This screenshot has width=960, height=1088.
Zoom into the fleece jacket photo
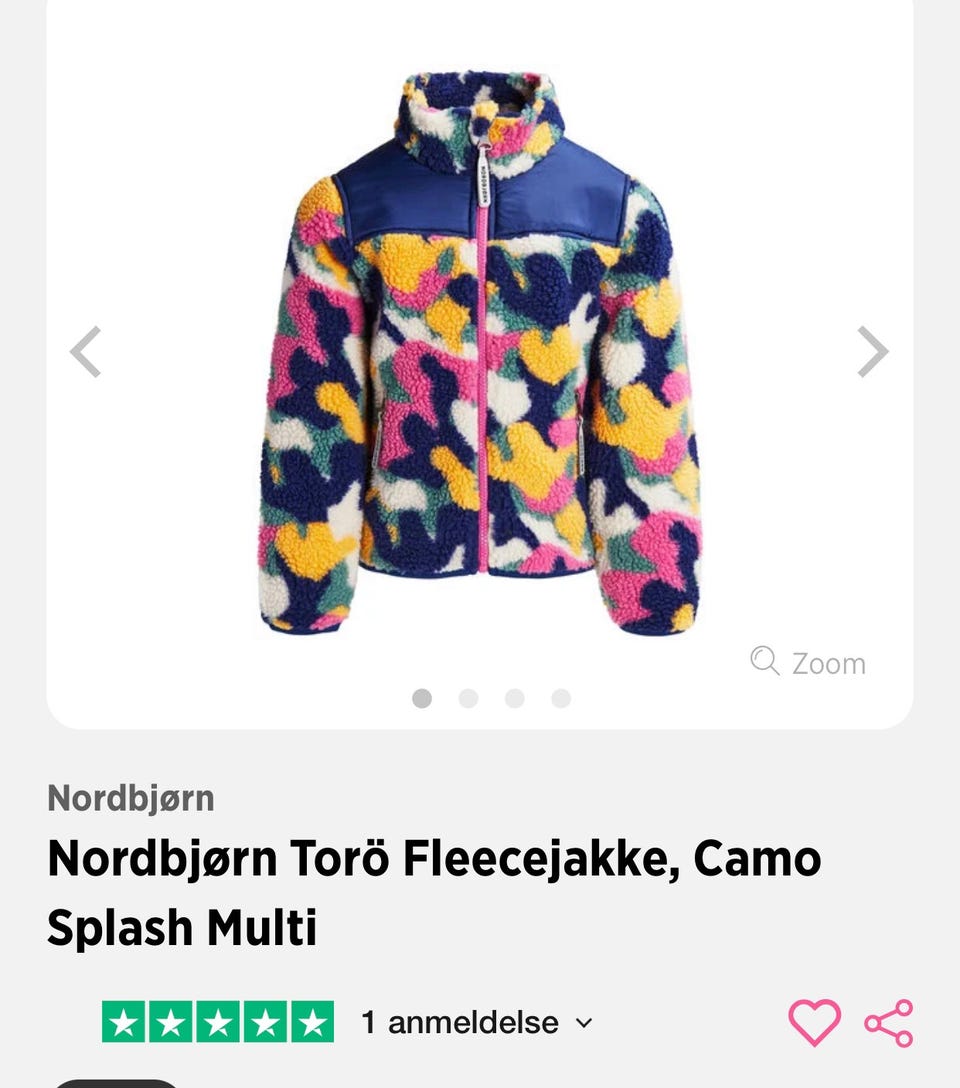[808, 663]
